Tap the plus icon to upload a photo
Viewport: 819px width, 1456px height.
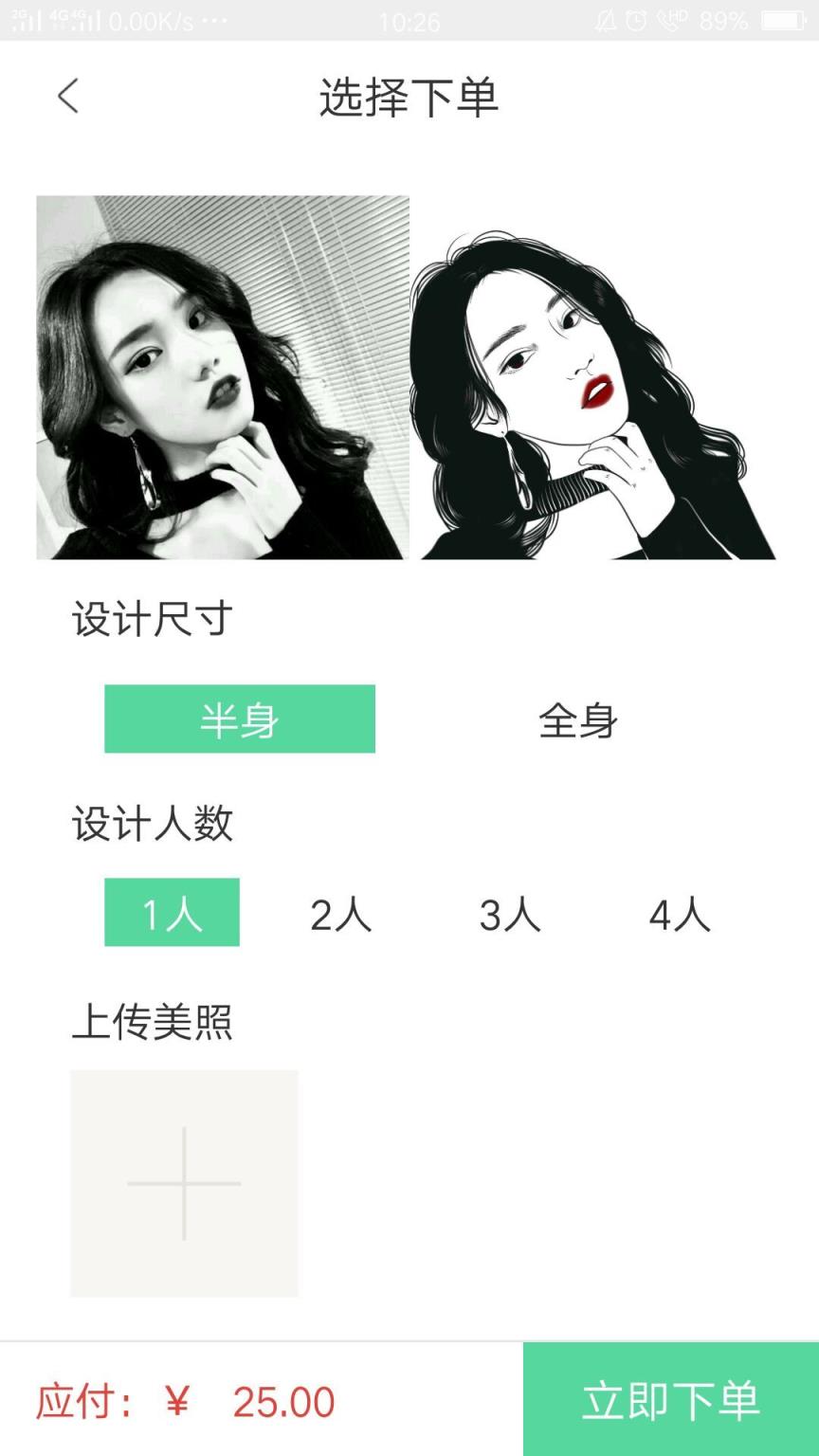183,1184
